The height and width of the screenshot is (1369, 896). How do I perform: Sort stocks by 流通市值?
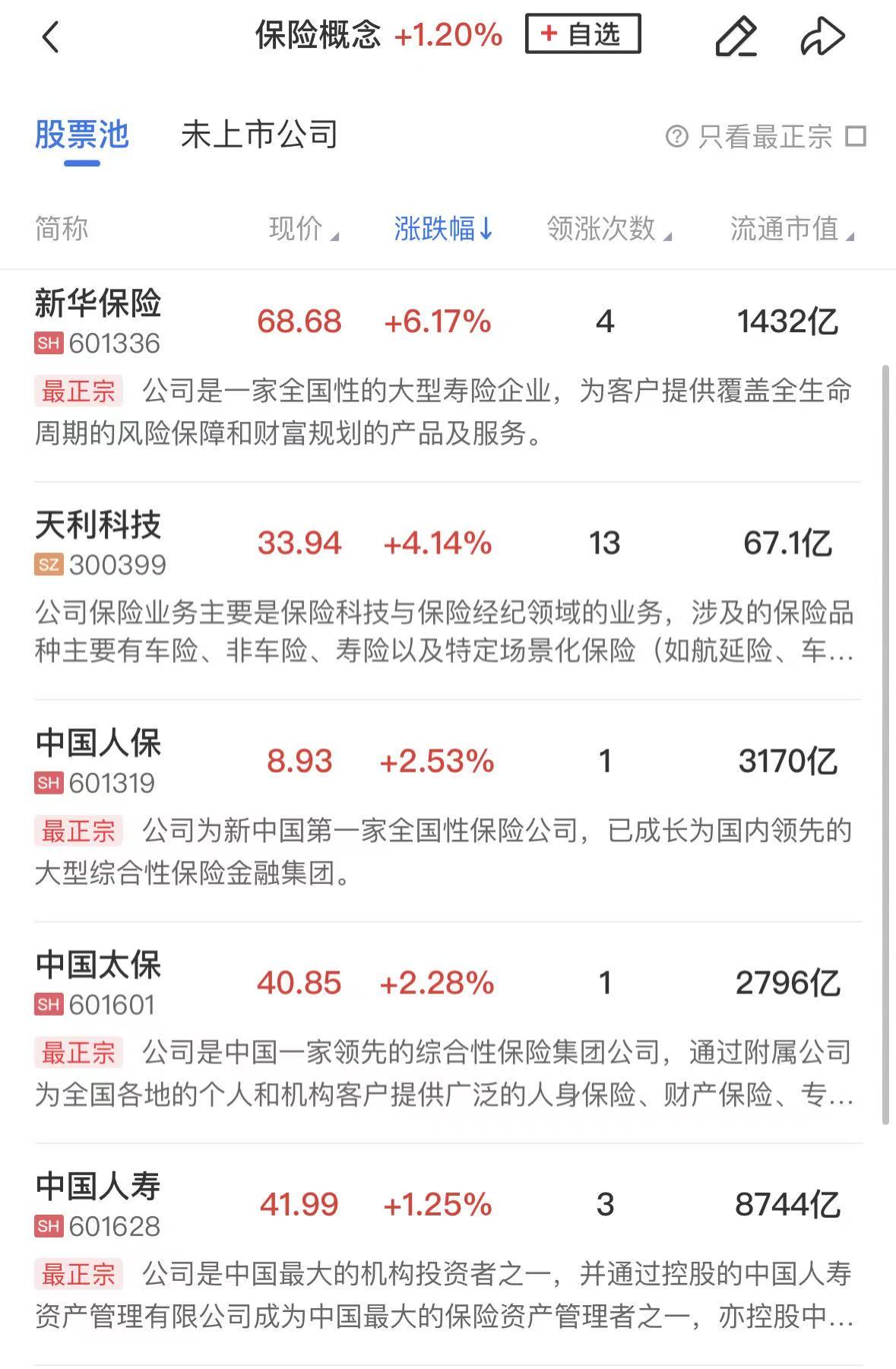coord(791,228)
